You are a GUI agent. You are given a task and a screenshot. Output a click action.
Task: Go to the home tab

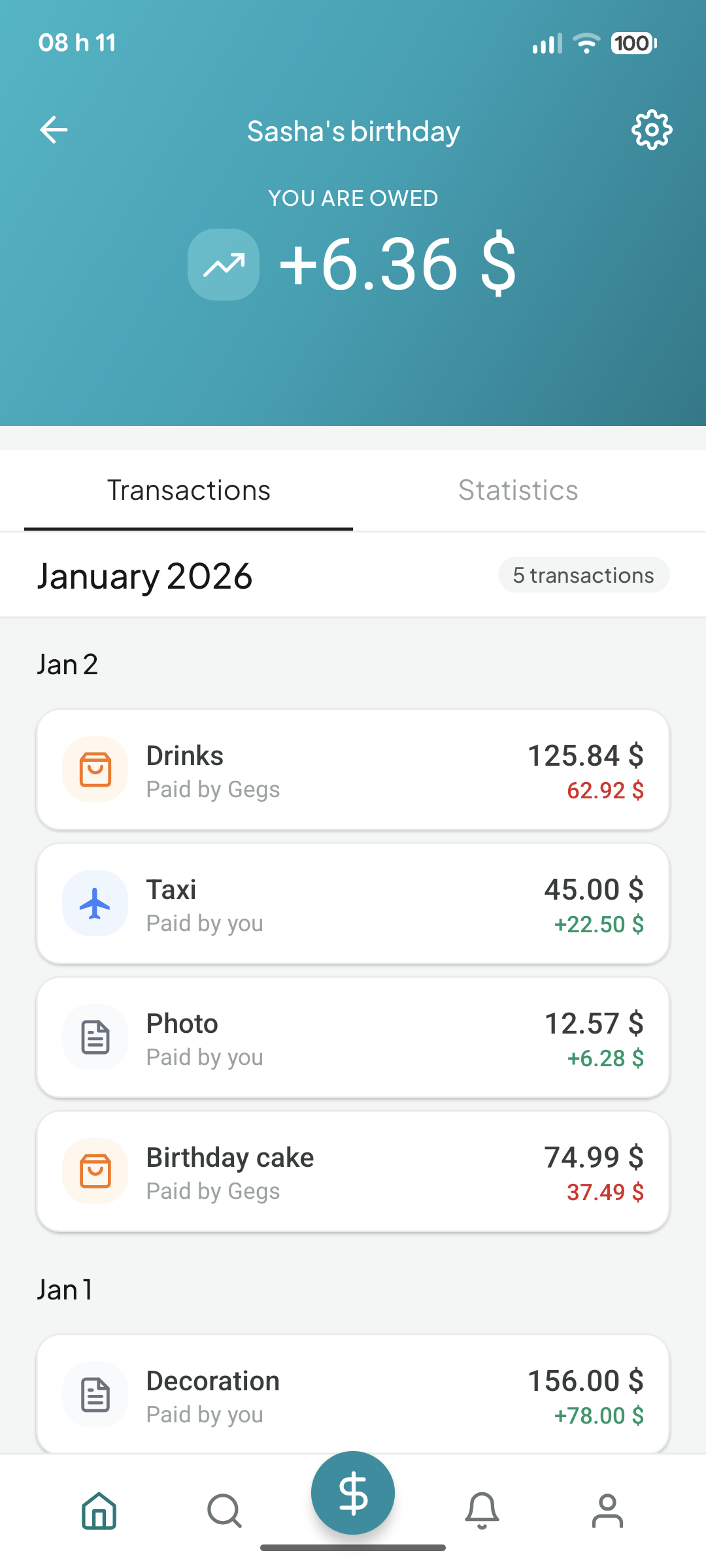99,1511
